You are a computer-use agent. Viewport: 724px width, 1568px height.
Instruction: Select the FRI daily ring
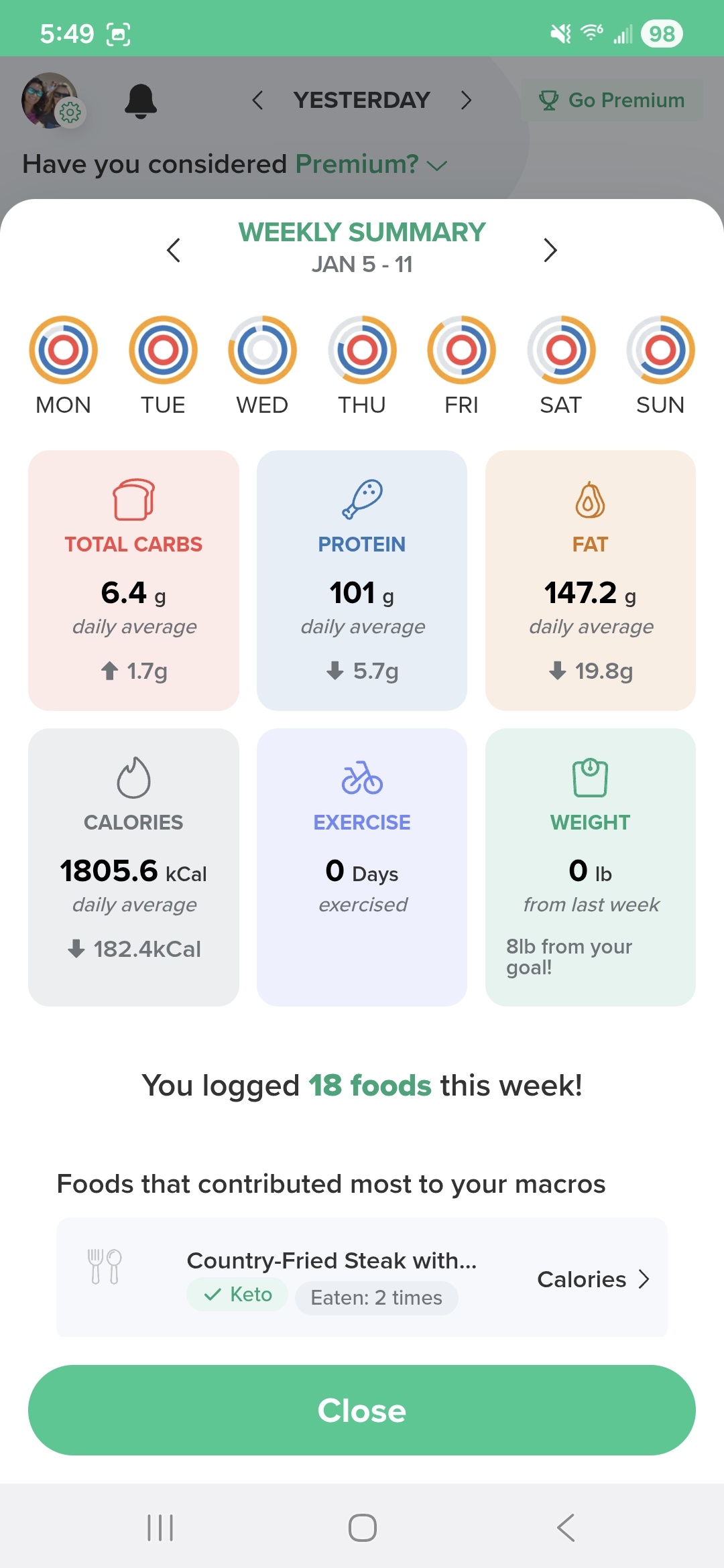461,350
